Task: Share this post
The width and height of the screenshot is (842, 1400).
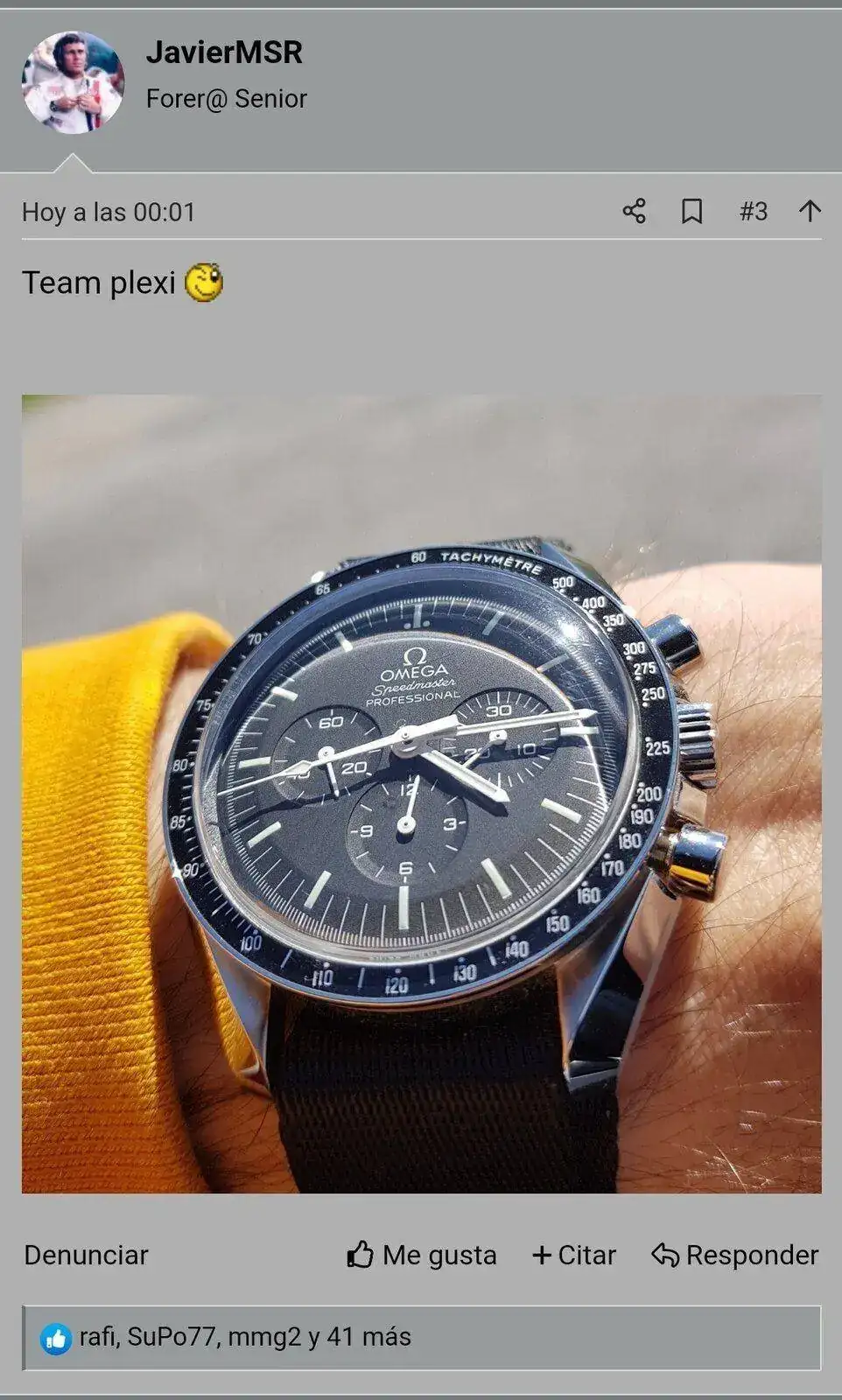Action: 634,211
